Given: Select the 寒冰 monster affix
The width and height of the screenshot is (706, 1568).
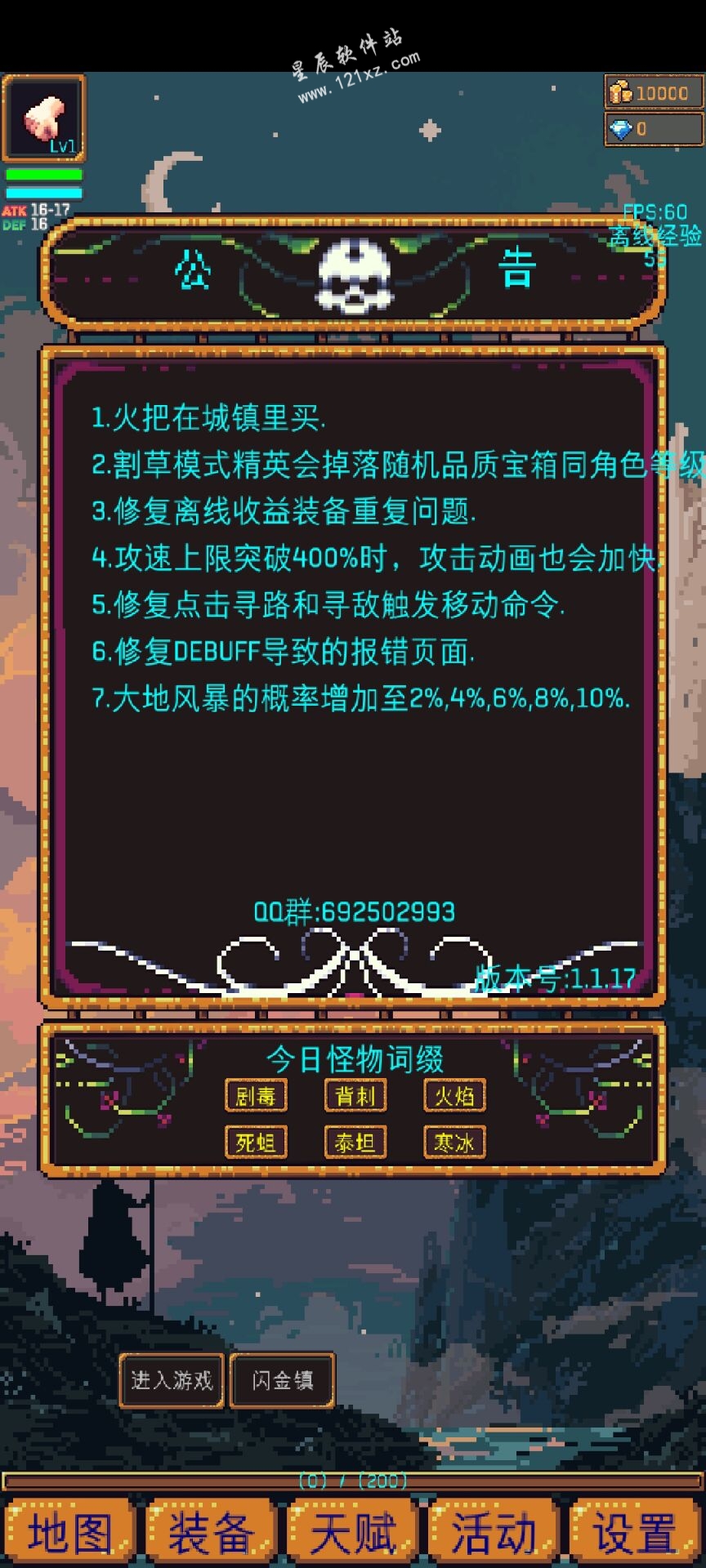Looking at the screenshot, I should (x=454, y=1142).
